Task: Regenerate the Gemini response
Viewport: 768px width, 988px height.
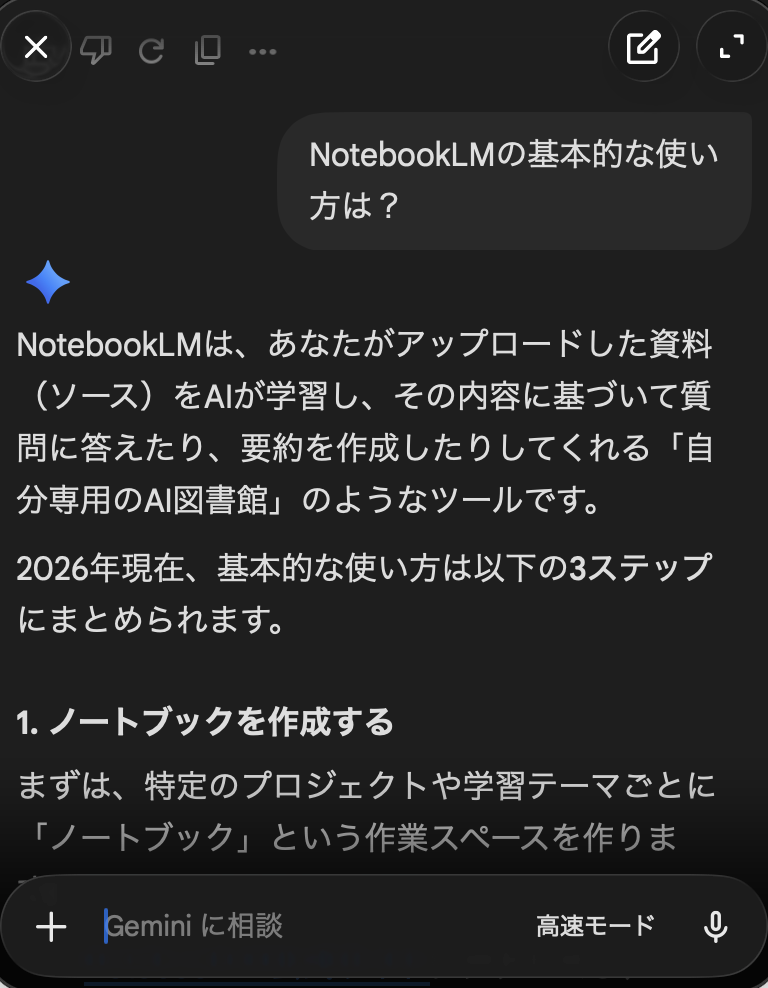Action: [x=151, y=49]
